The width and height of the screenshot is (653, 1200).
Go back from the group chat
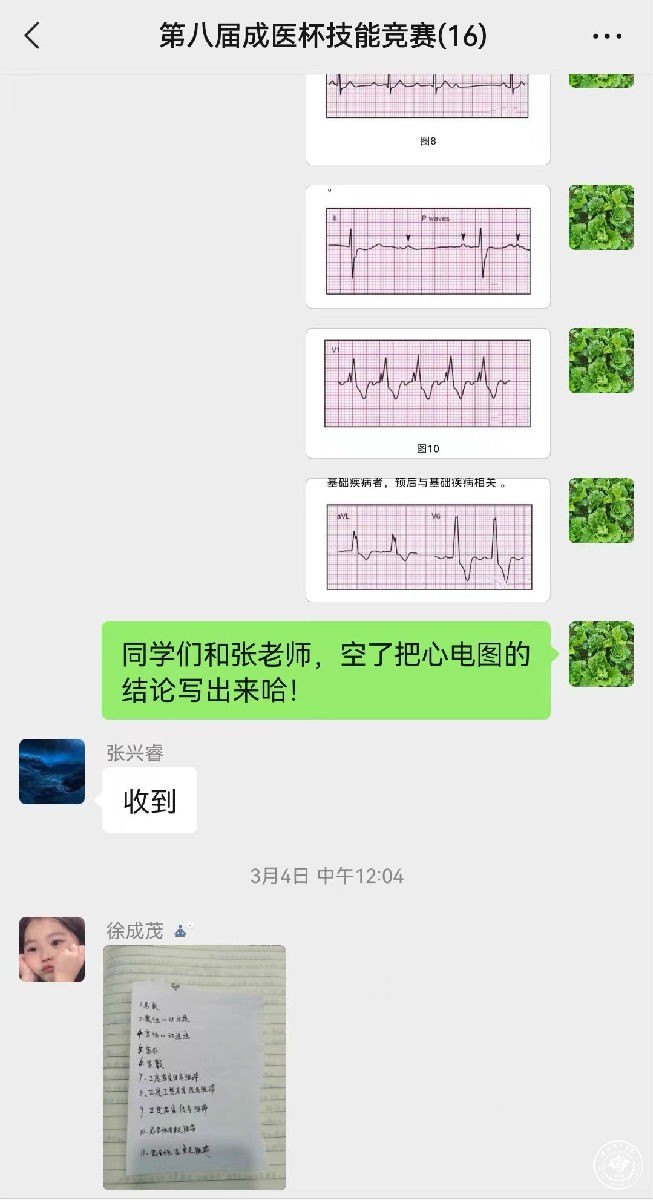click(32, 36)
